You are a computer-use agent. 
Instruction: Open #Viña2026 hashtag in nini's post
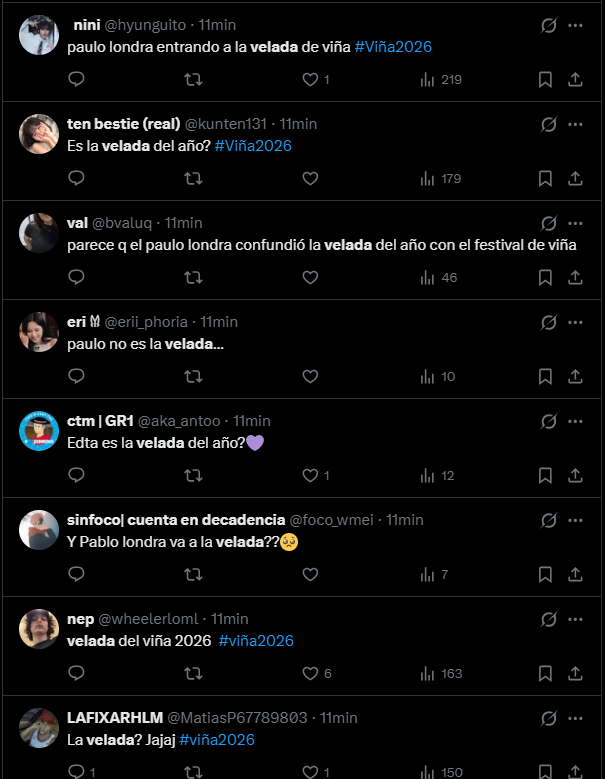[393, 47]
